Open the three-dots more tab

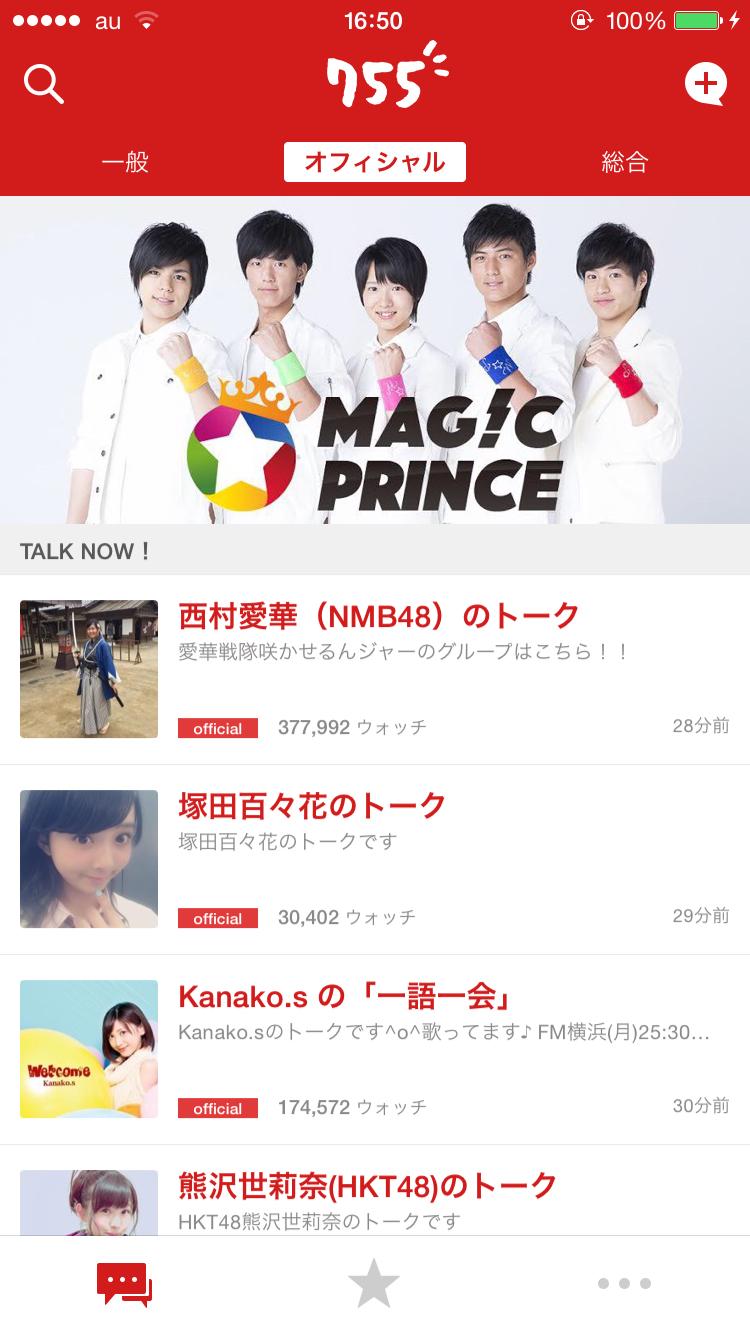click(x=624, y=1284)
